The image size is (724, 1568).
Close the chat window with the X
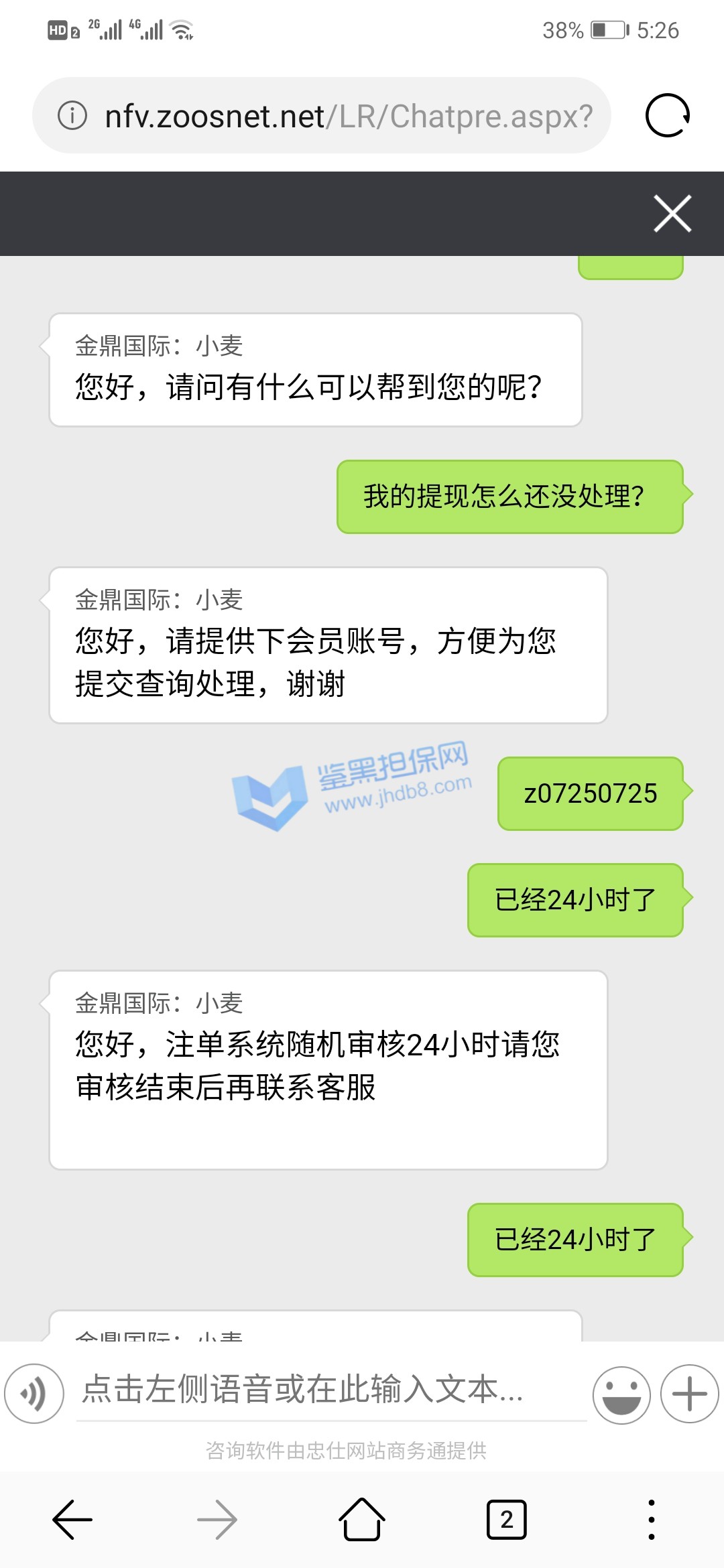pos(672,214)
